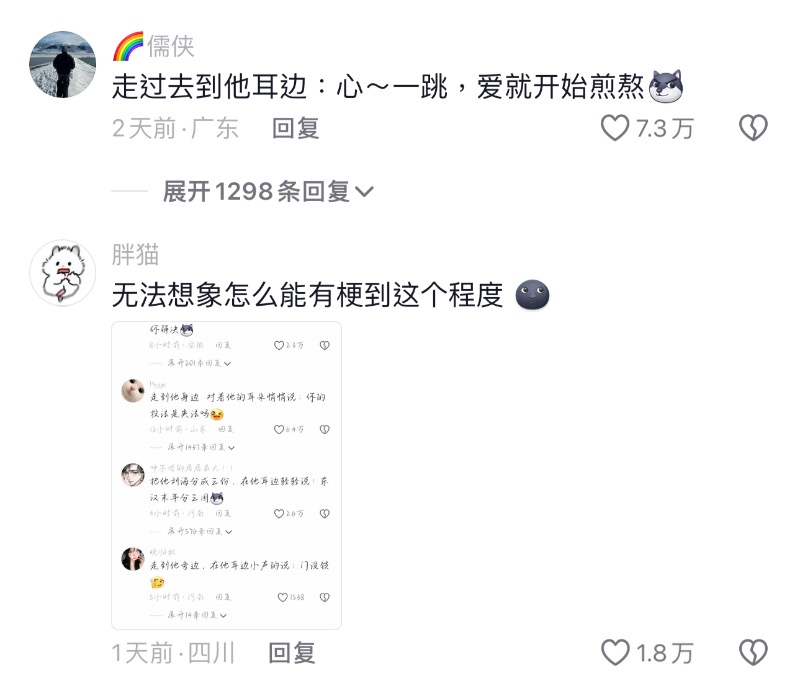The width and height of the screenshot is (800, 686).
Task: Open 儒侠's profile avatar
Action: tap(63, 64)
